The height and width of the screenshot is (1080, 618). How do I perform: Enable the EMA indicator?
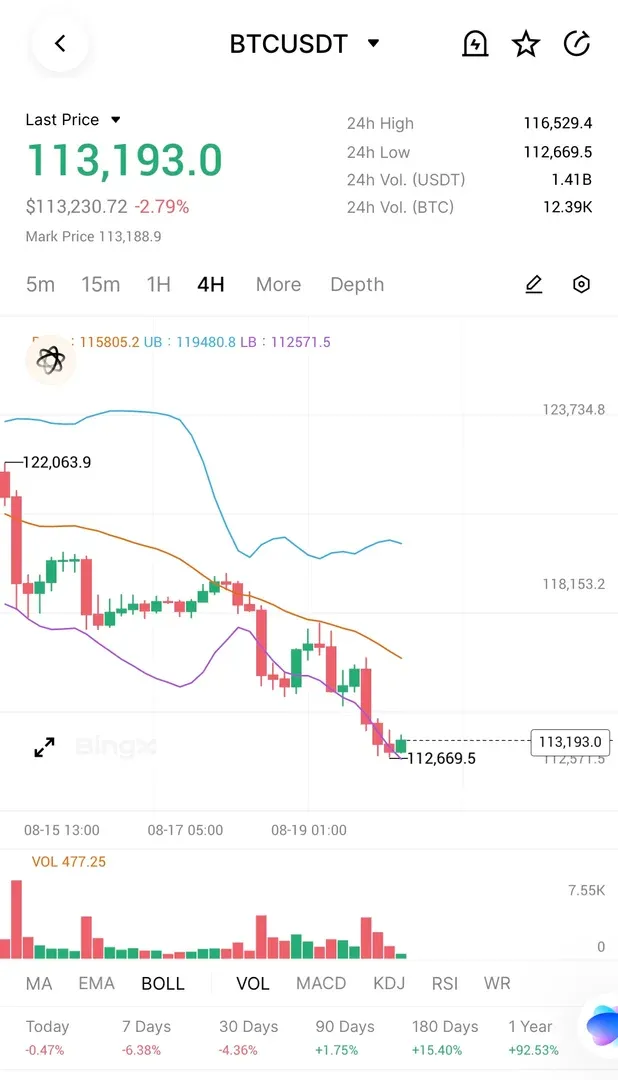tap(97, 984)
